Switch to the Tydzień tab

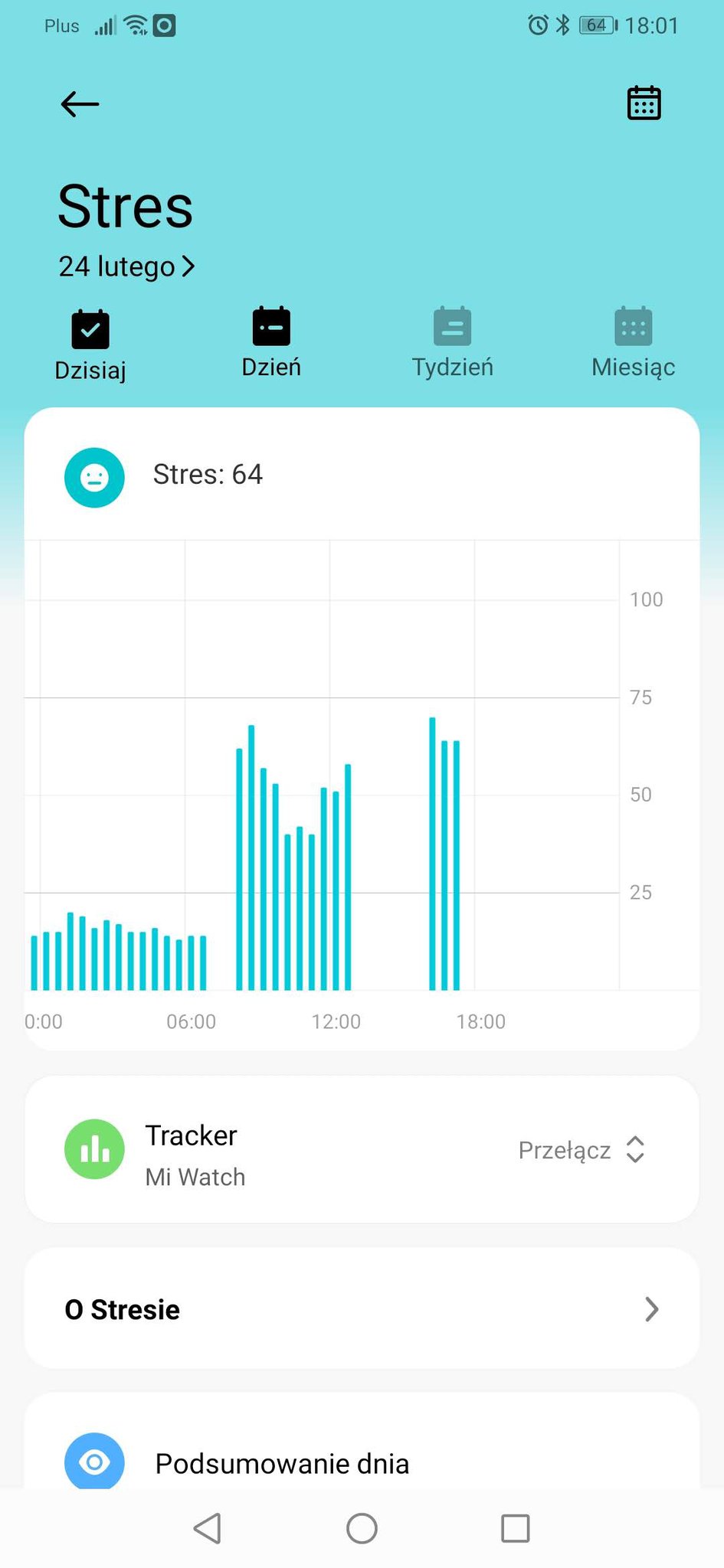point(452,343)
